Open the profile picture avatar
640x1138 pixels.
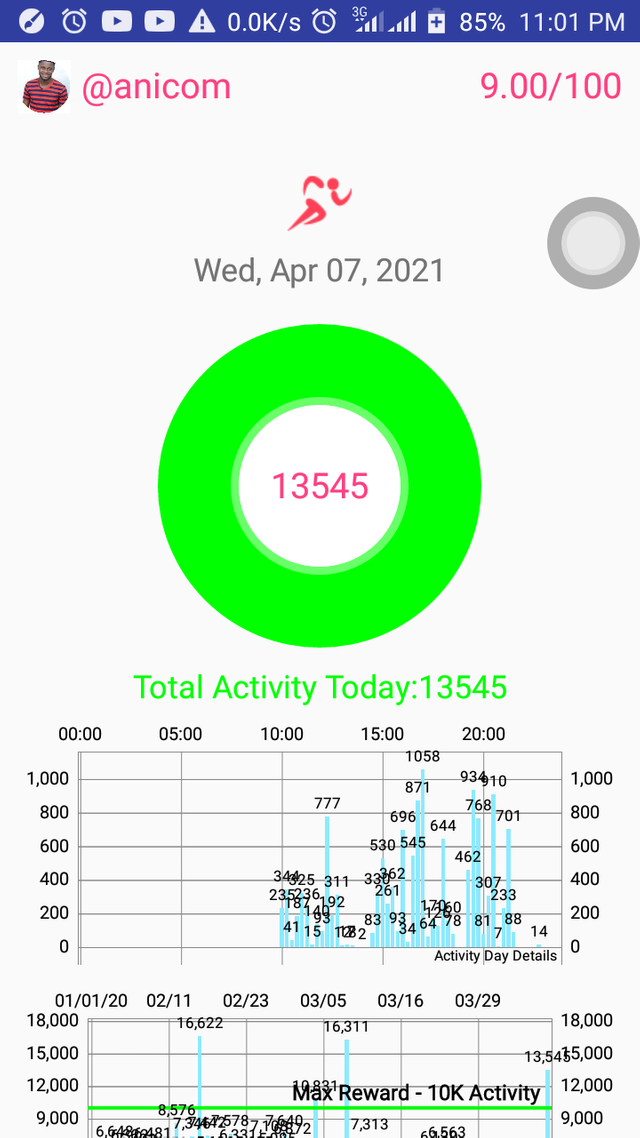pyautogui.click(x=44, y=86)
